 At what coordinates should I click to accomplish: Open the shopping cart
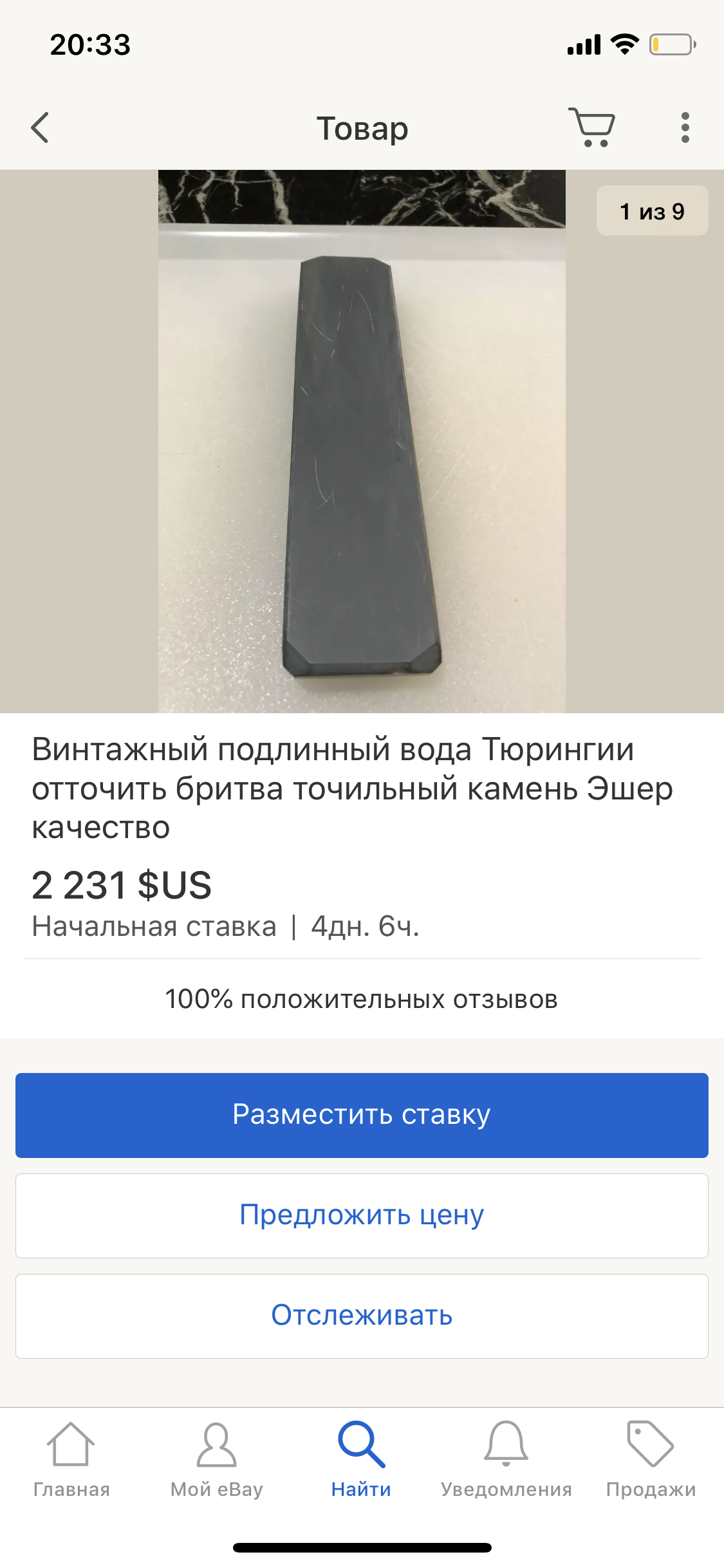pyautogui.click(x=592, y=127)
